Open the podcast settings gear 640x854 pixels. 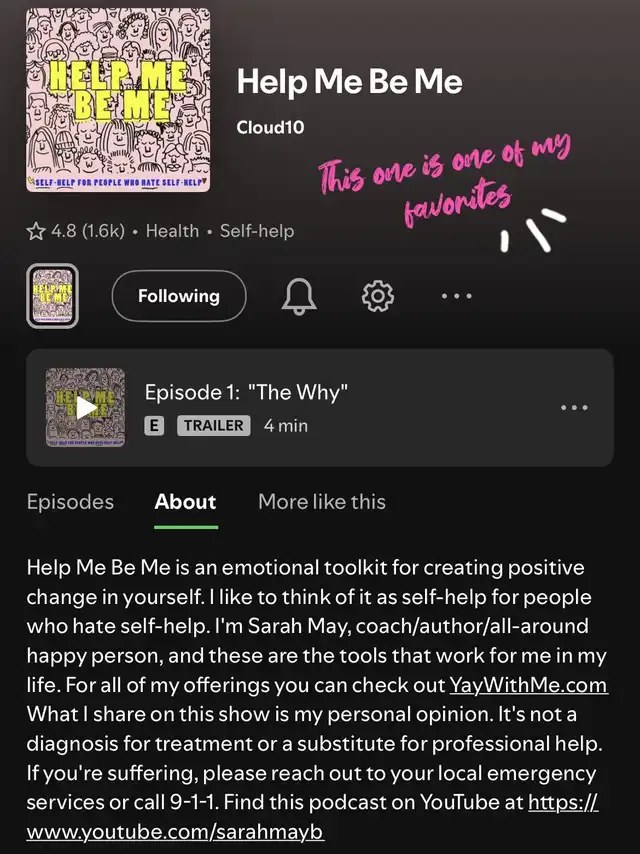(x=378, y=296)
